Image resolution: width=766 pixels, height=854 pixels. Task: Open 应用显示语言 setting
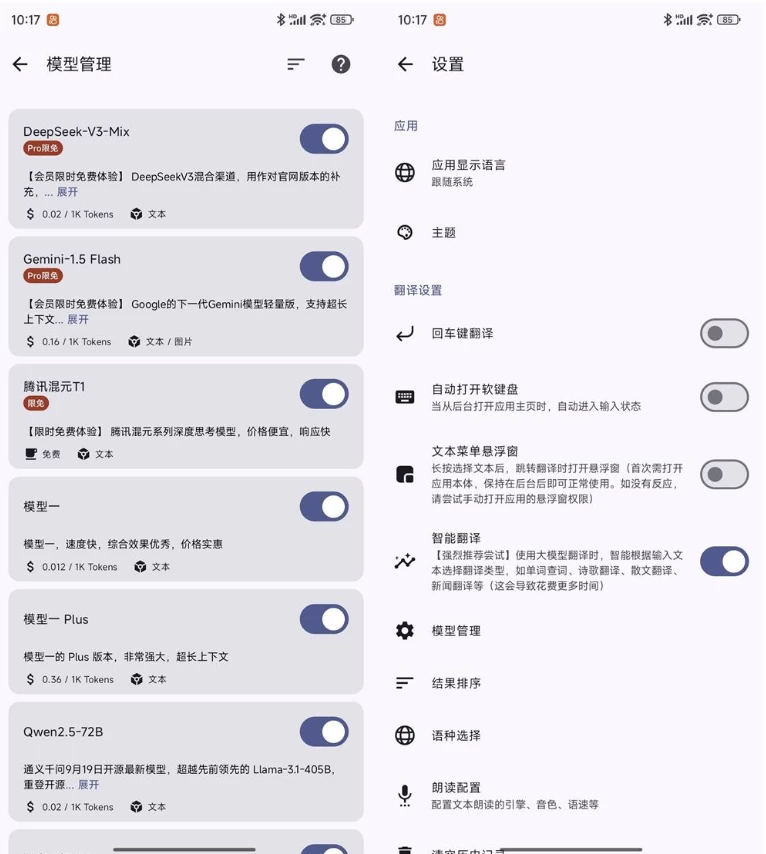pos(468,172)
